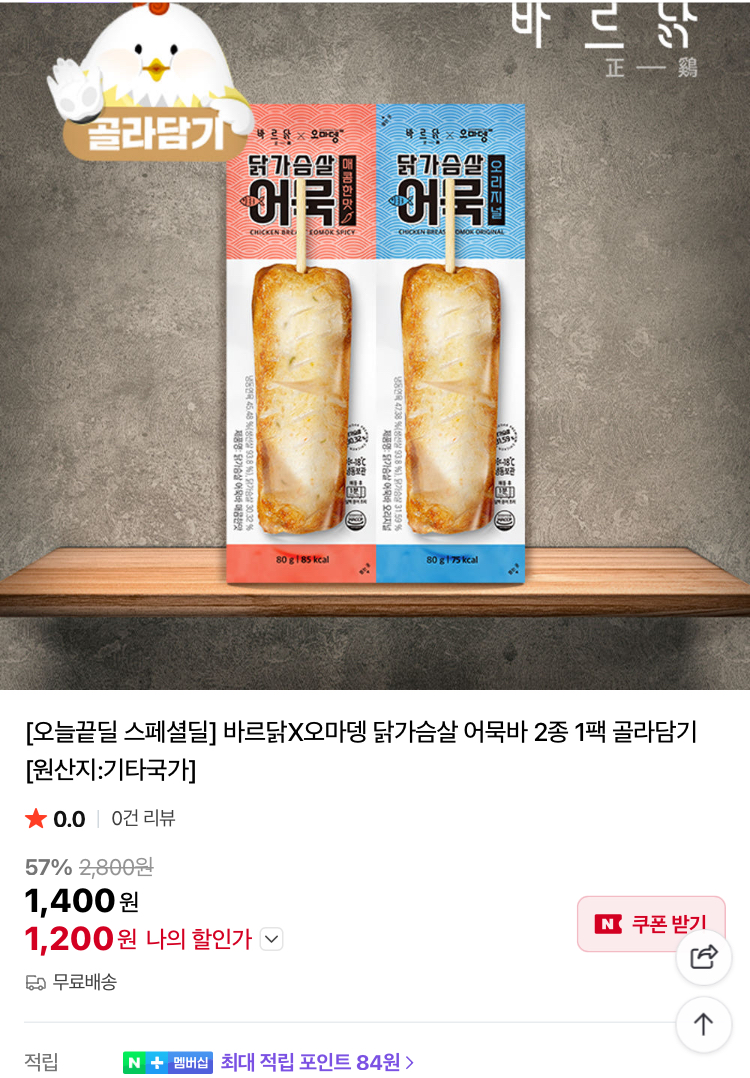
Task: View the 0건 리뷰 reviews
Action: [x=143, y=818]
